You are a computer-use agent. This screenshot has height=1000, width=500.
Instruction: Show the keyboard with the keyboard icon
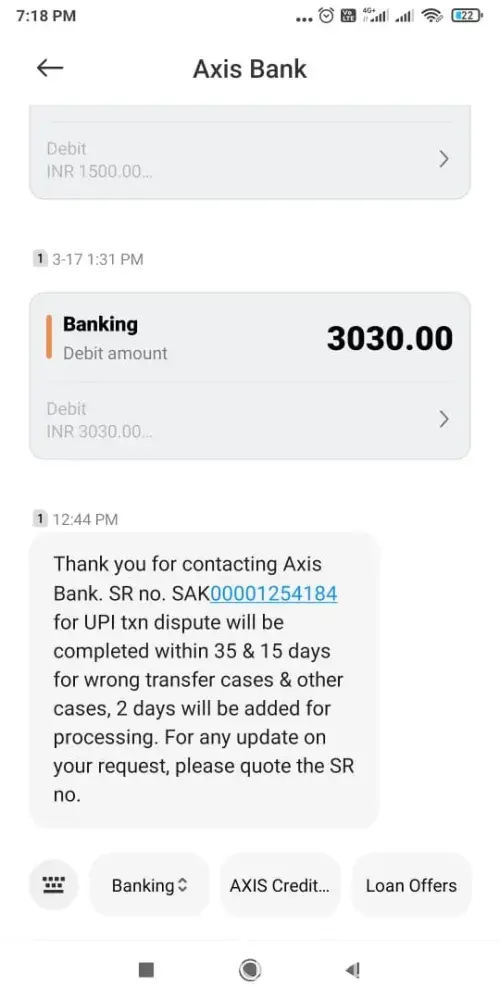click(54, 884)
